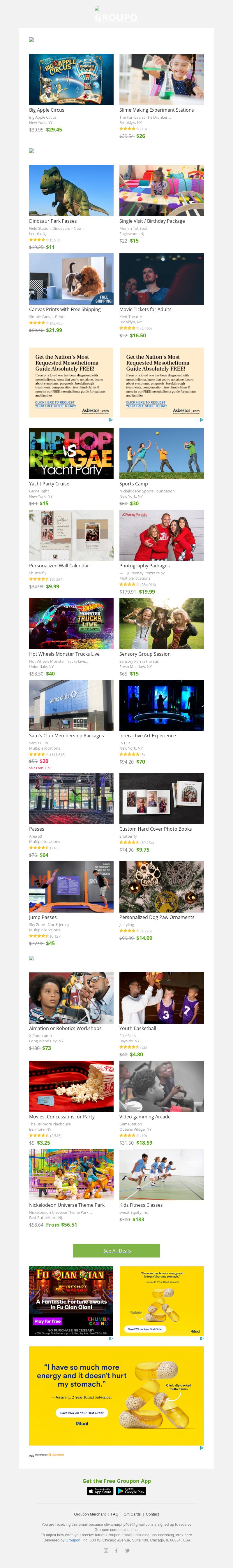
Task: Select Canvas Prints with Free Shipping
Action: pos(70,279)
